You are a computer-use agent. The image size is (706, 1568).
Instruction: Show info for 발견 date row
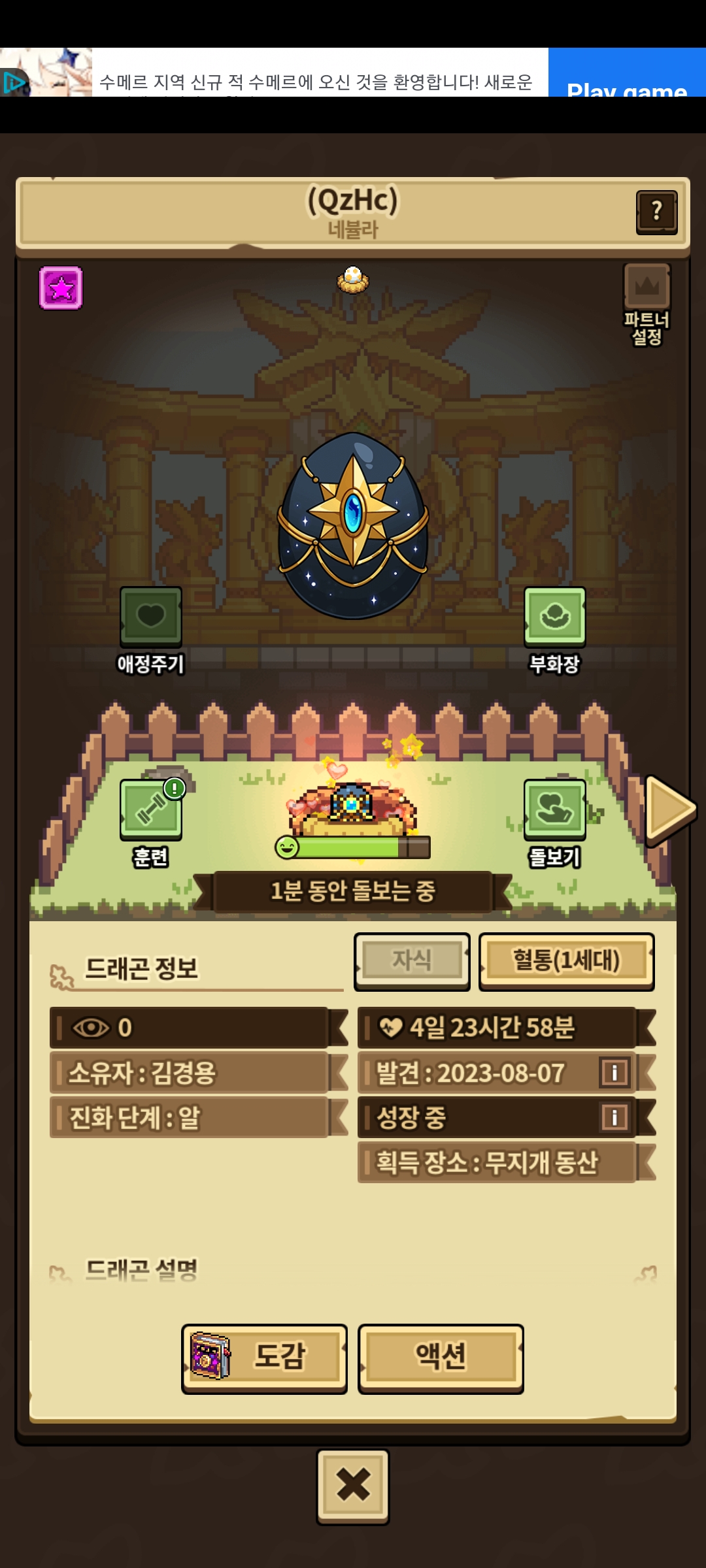pos(614,1072)
